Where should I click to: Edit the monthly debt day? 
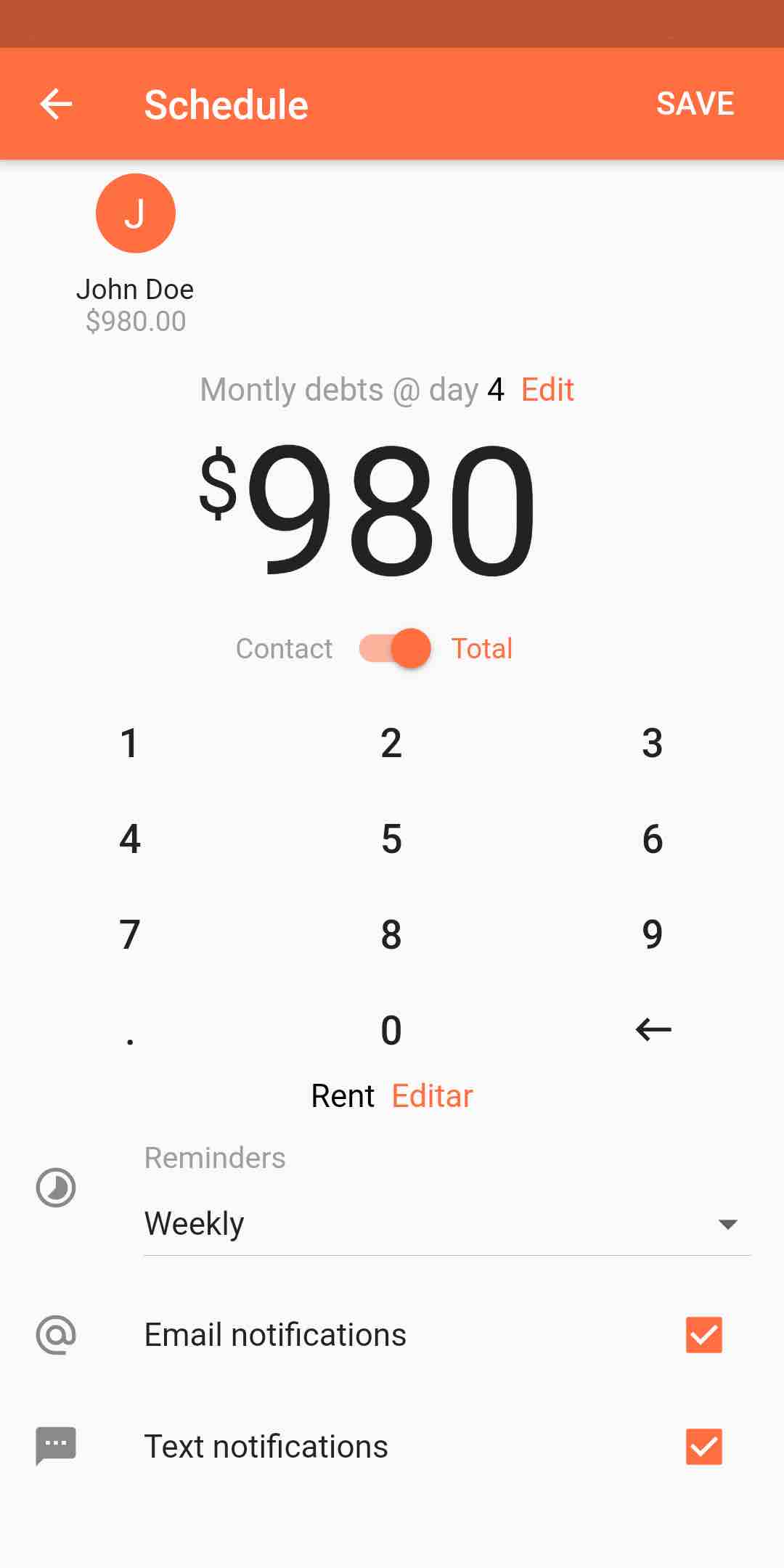pos(547,390)
